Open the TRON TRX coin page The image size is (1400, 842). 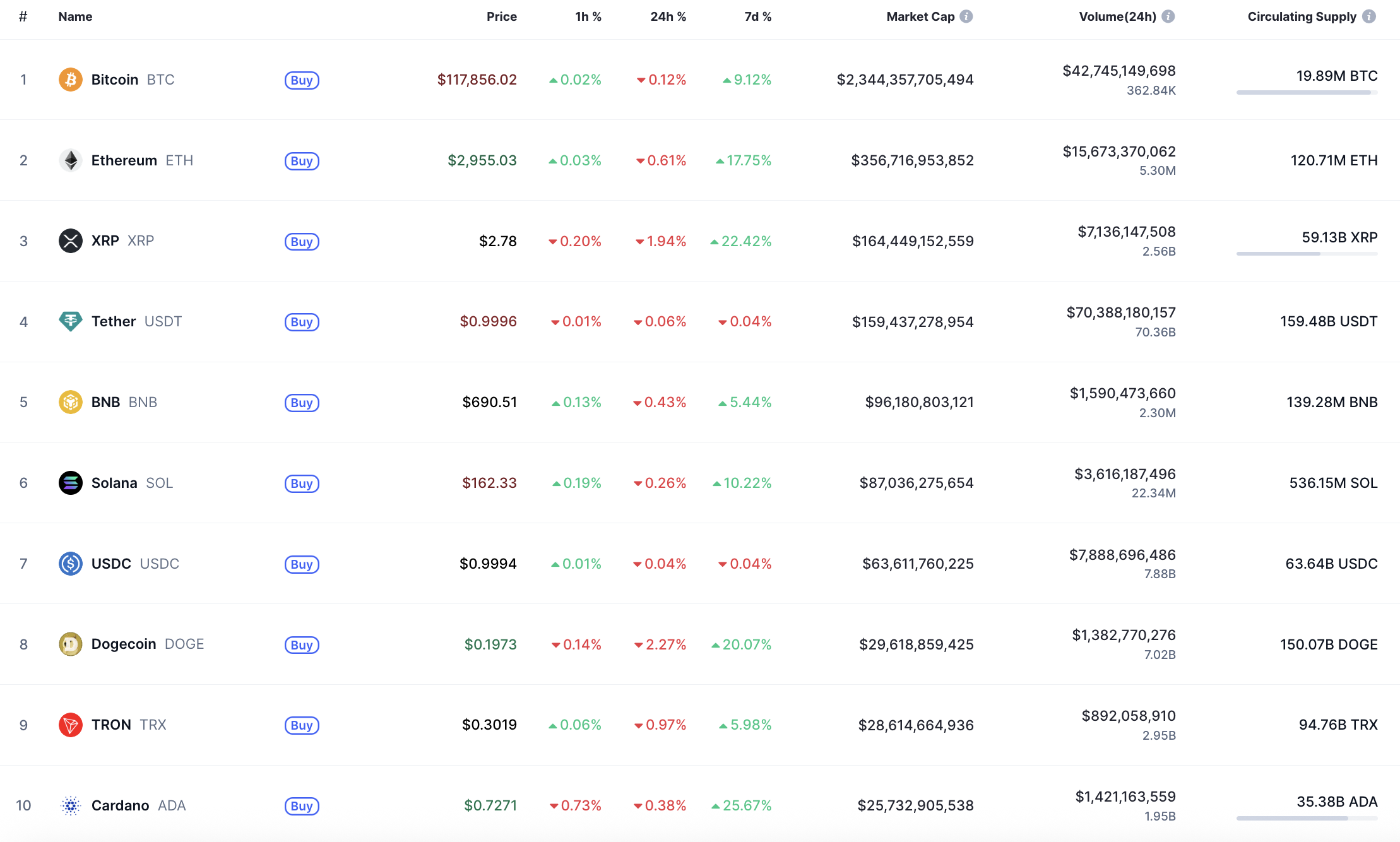(x=111, y=725)
